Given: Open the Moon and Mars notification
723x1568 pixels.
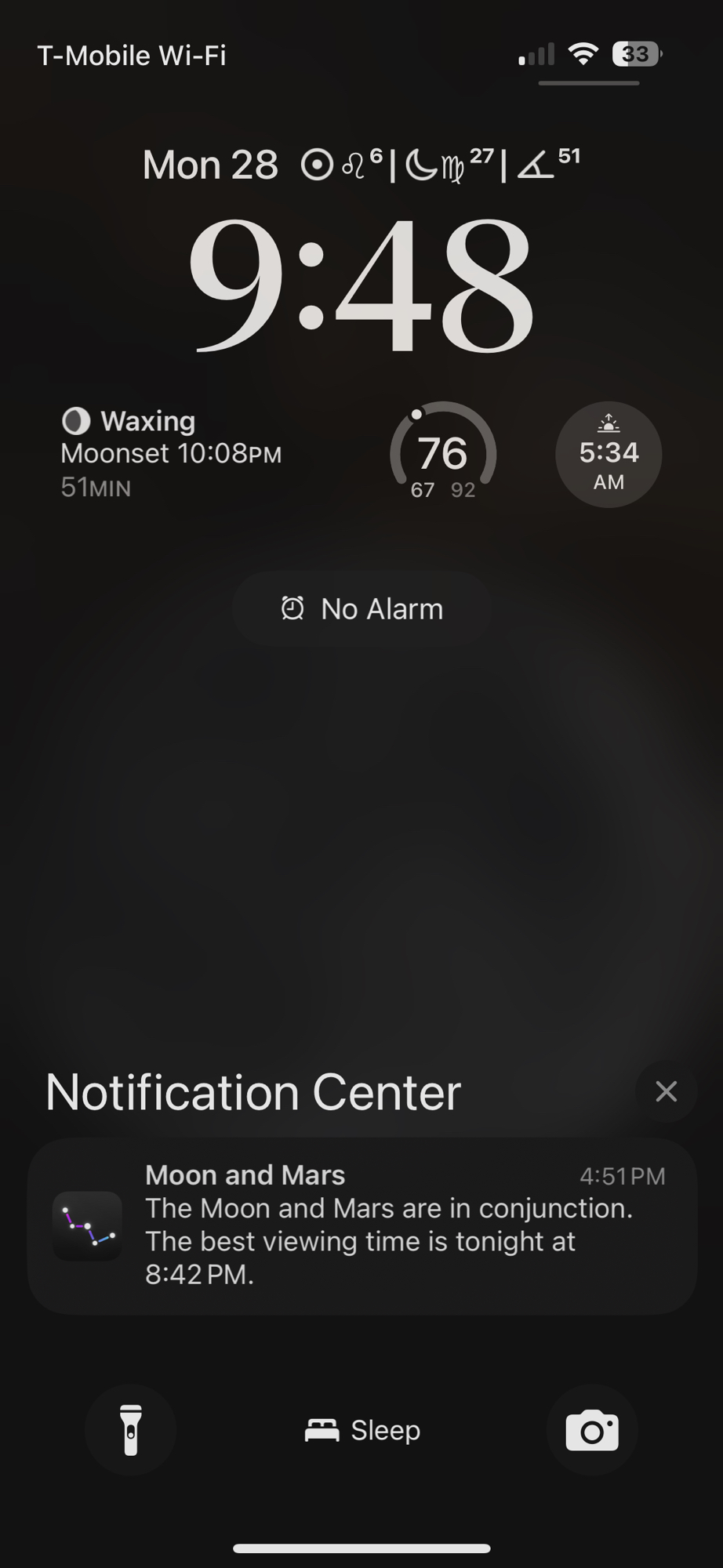Looking at the screenshot, I should click(x=362, y=1225).
